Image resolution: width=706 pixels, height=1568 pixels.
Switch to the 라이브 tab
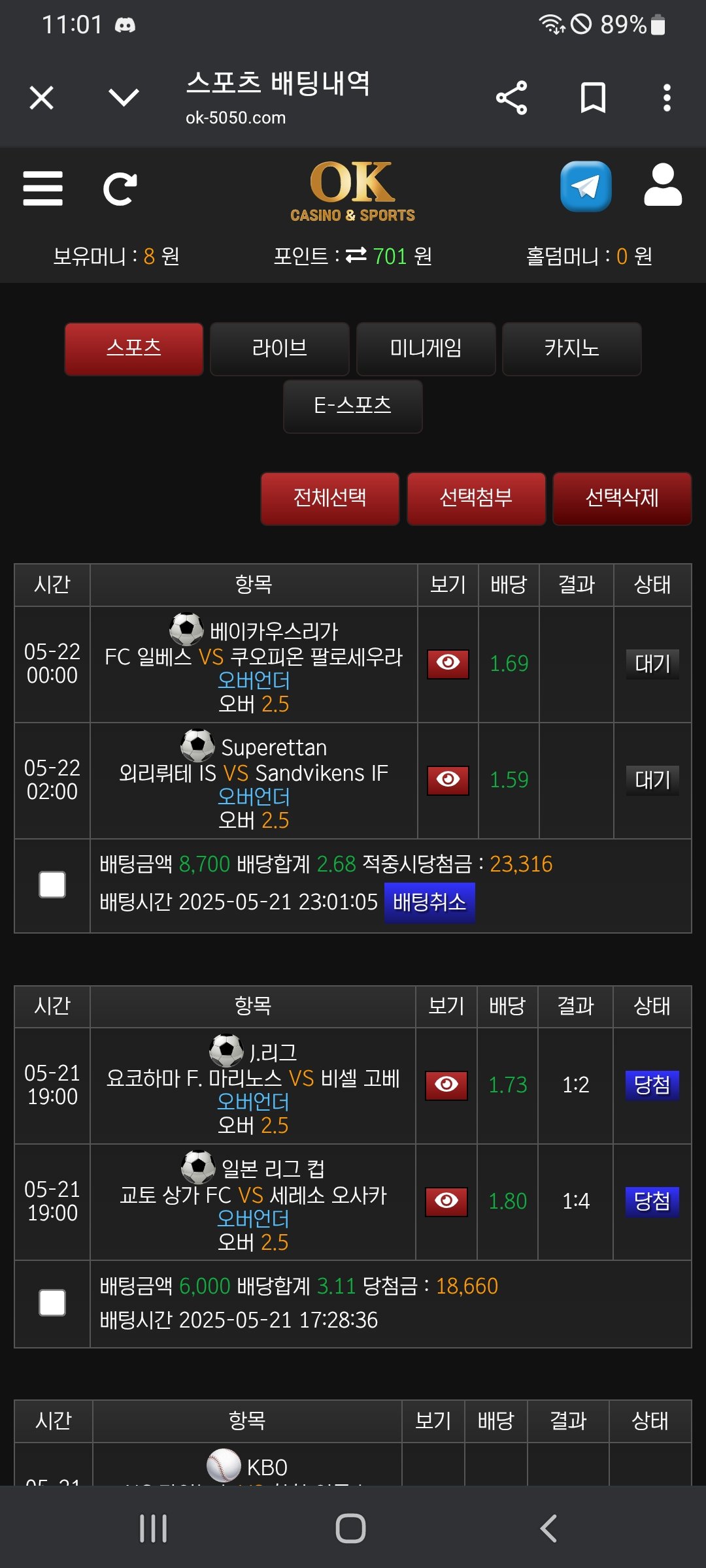280,349
